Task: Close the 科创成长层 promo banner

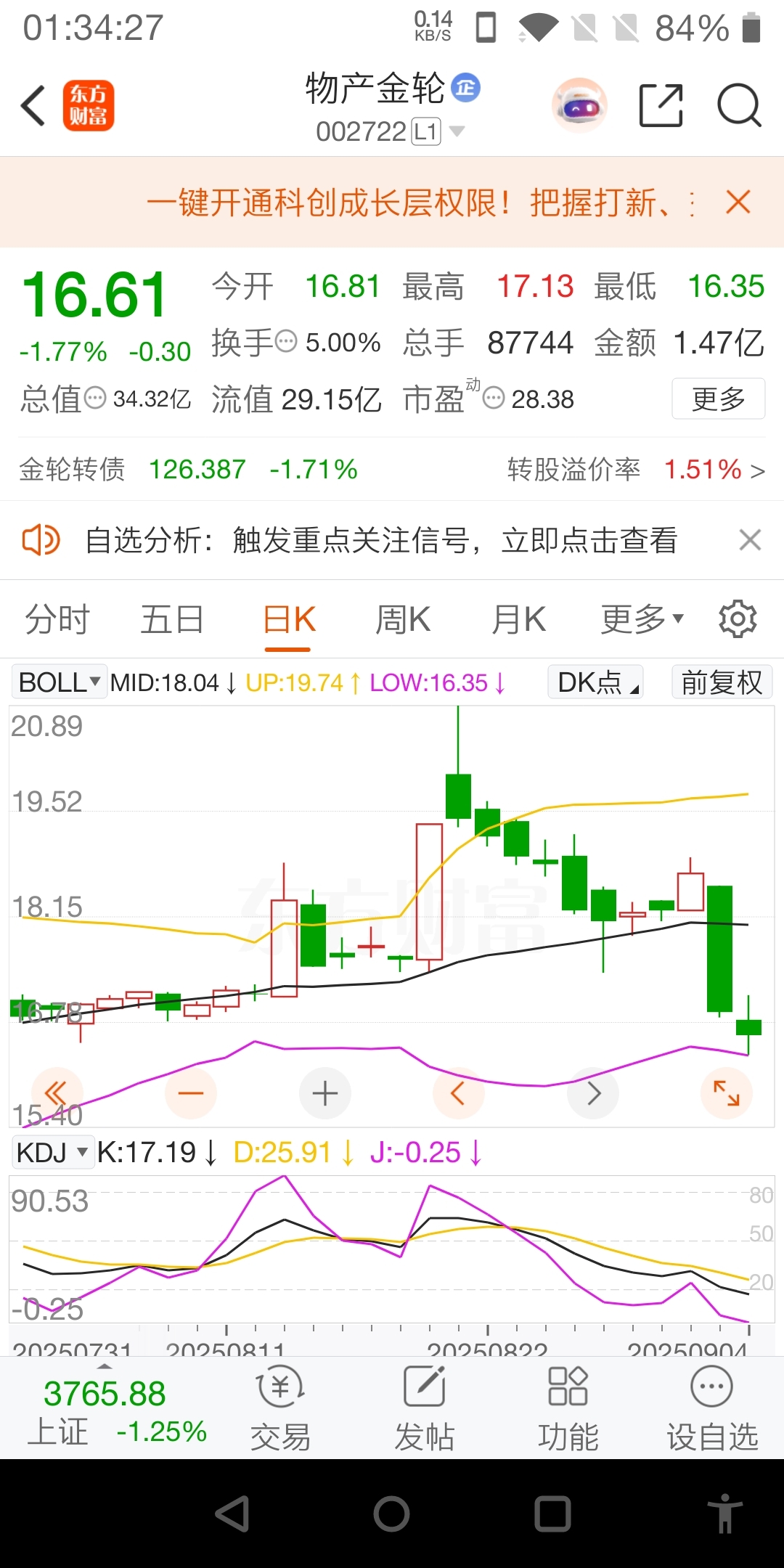Action: coord(738,203)
